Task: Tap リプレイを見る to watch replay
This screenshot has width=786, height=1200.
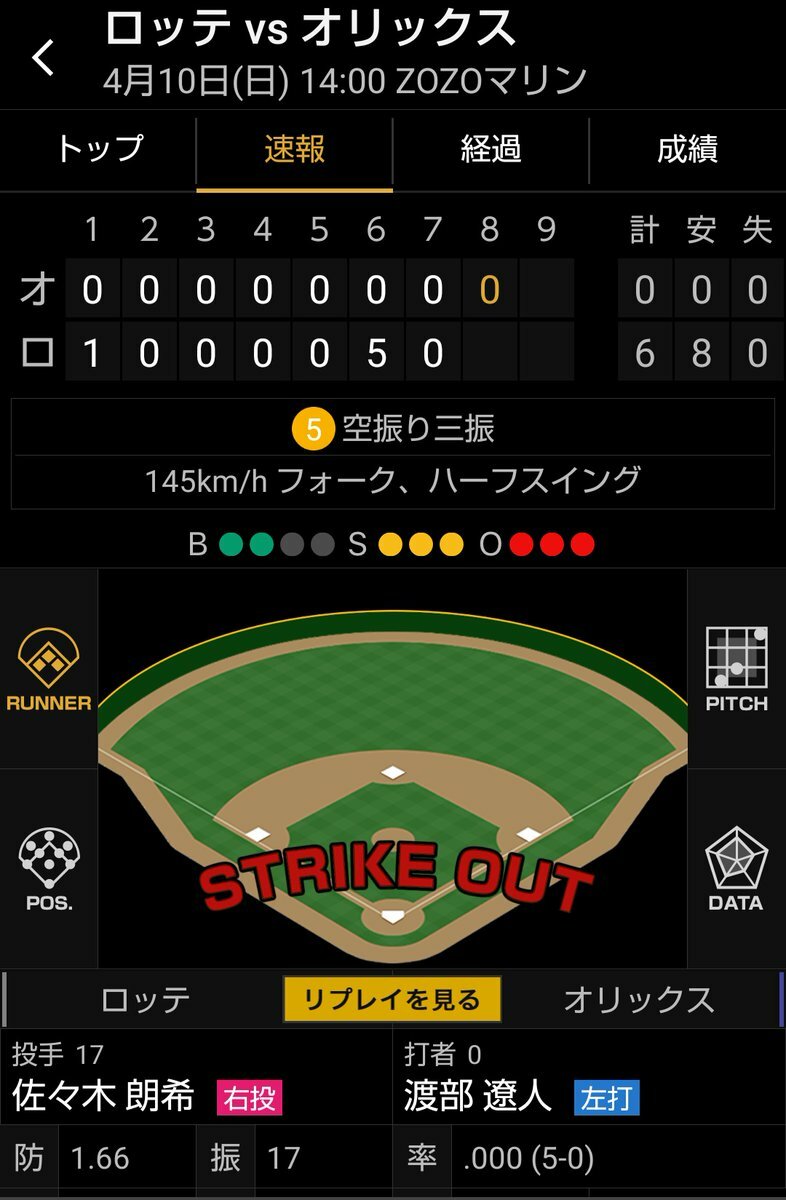Action: pyautogui.click(x=392, y=999)
